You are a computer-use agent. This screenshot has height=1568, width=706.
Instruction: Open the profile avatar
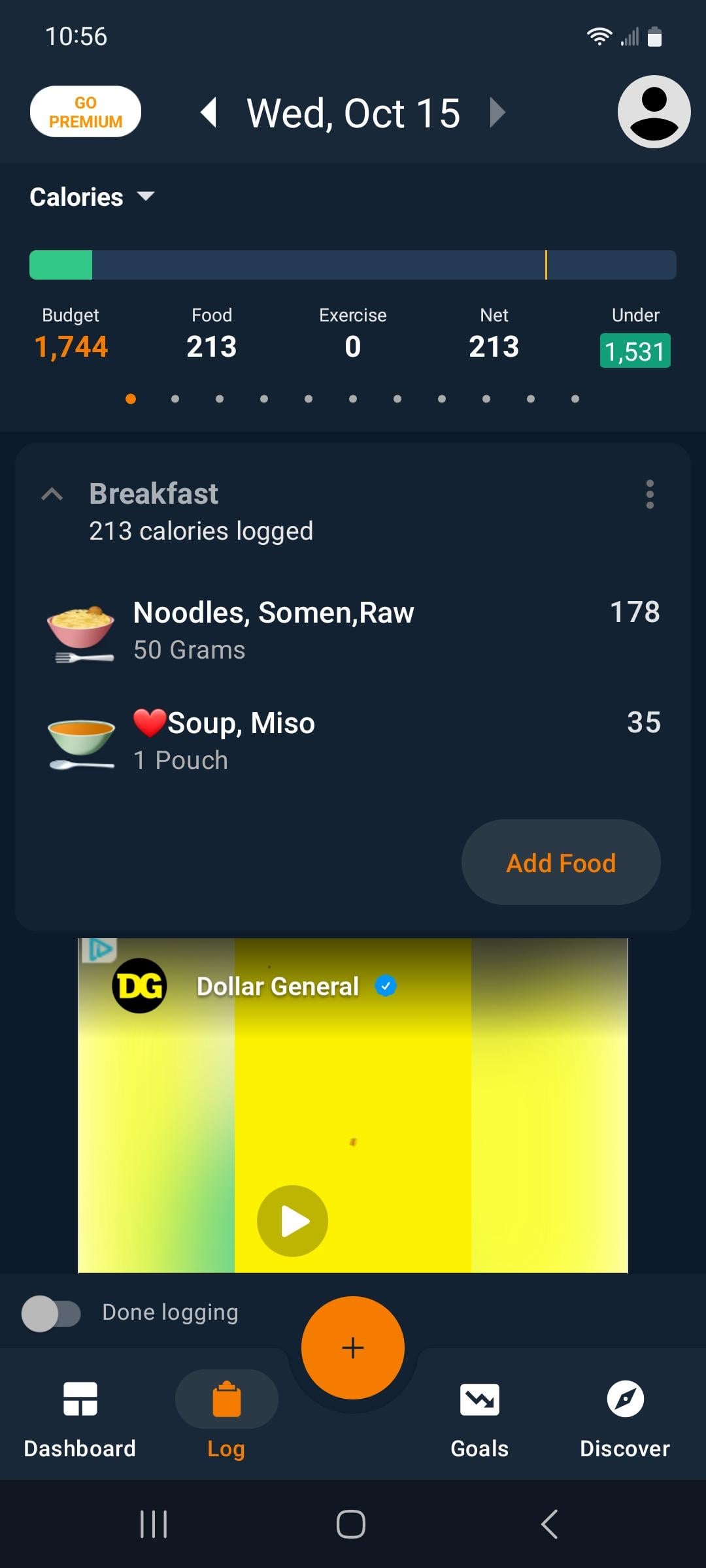[654, 112]
